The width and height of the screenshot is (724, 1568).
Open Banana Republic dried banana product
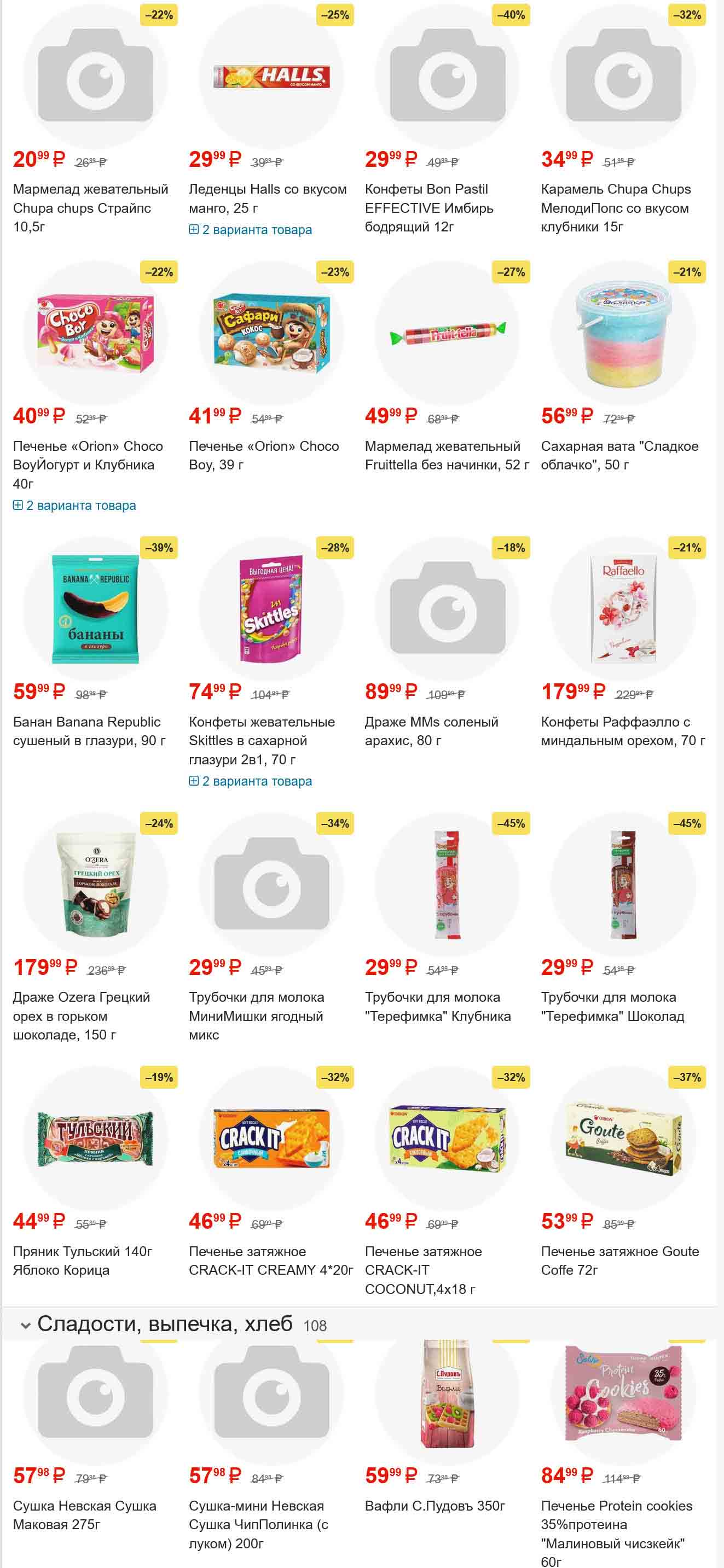pyautogui.click(x=89, y=730)
